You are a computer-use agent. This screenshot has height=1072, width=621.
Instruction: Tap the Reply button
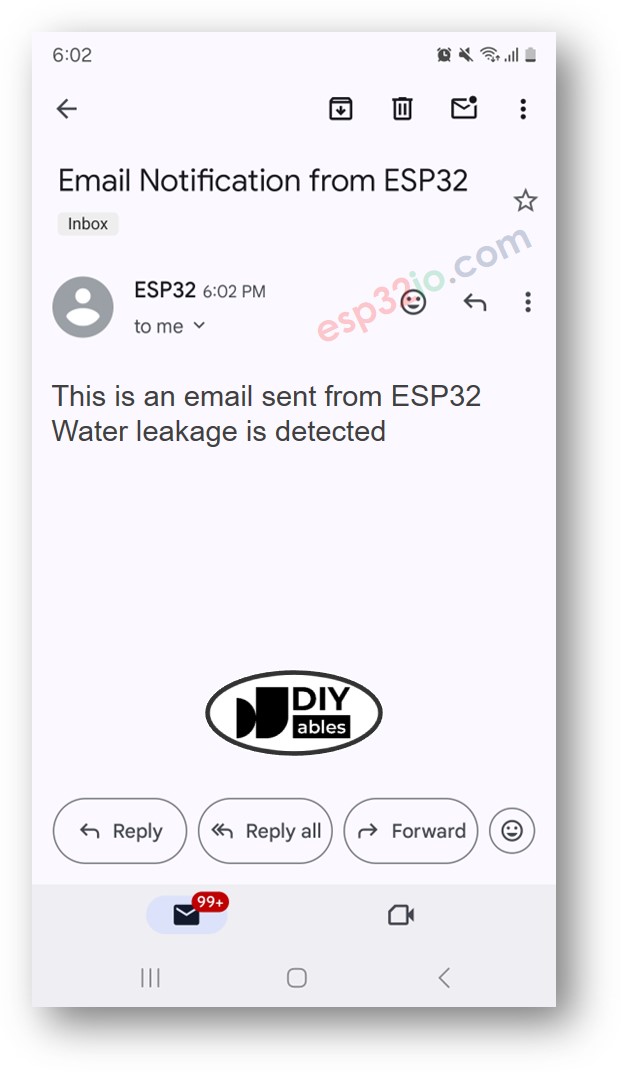click(120, 831)
